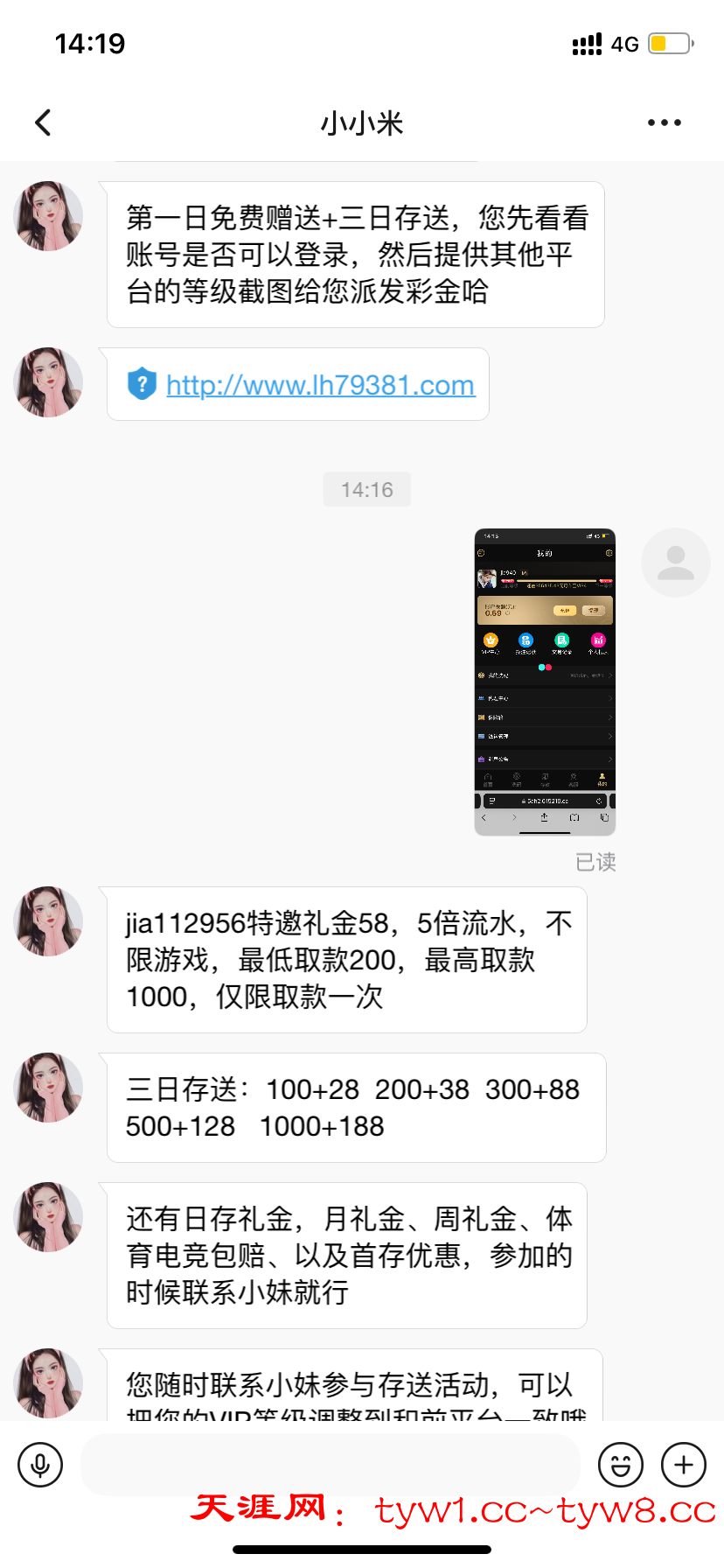The width and height of the screenshot is (724, 1568).
Task: Open the plus attachments menu
Action: click(684, 1464)
